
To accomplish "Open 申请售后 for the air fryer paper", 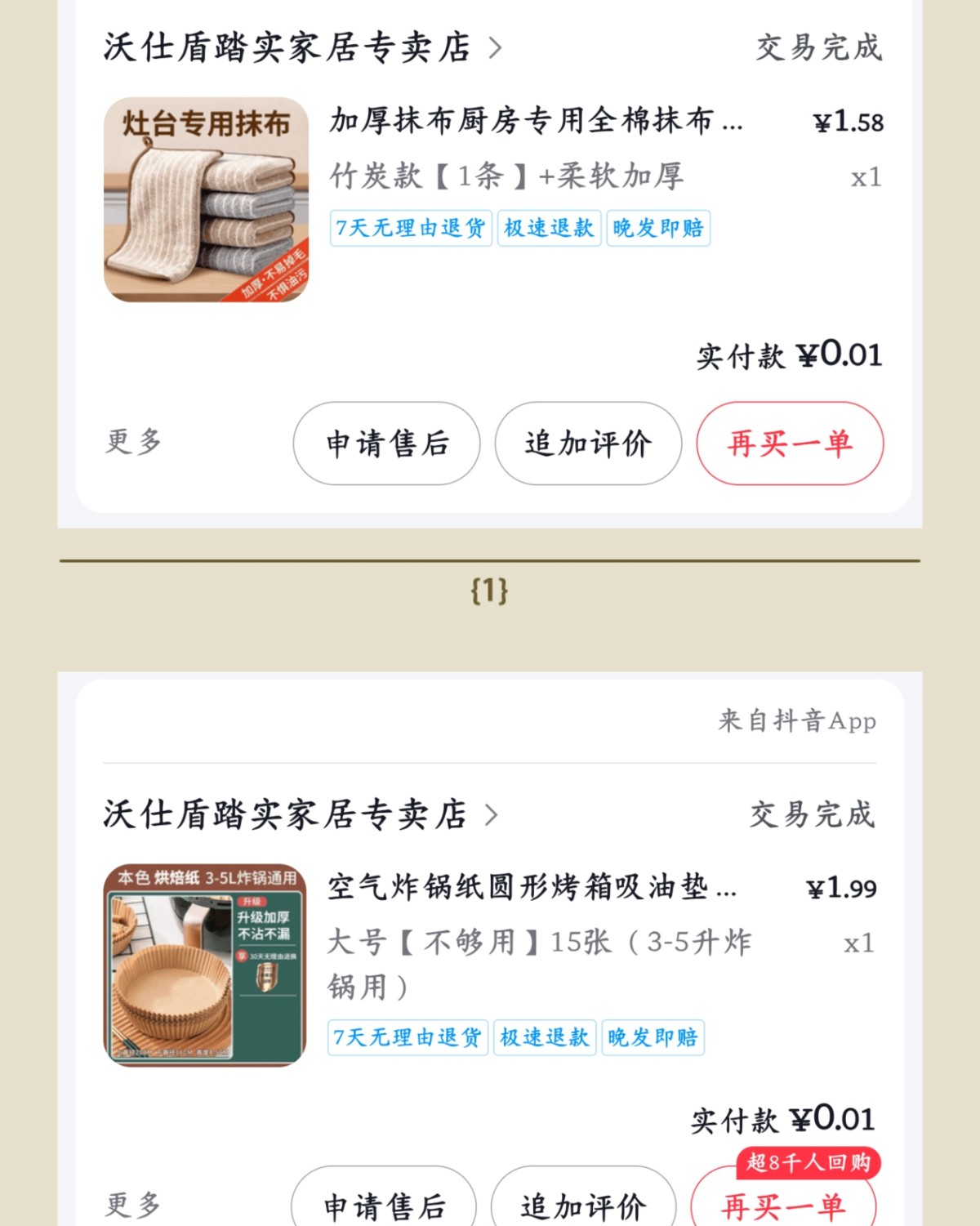I will (x=386, y=1205).
